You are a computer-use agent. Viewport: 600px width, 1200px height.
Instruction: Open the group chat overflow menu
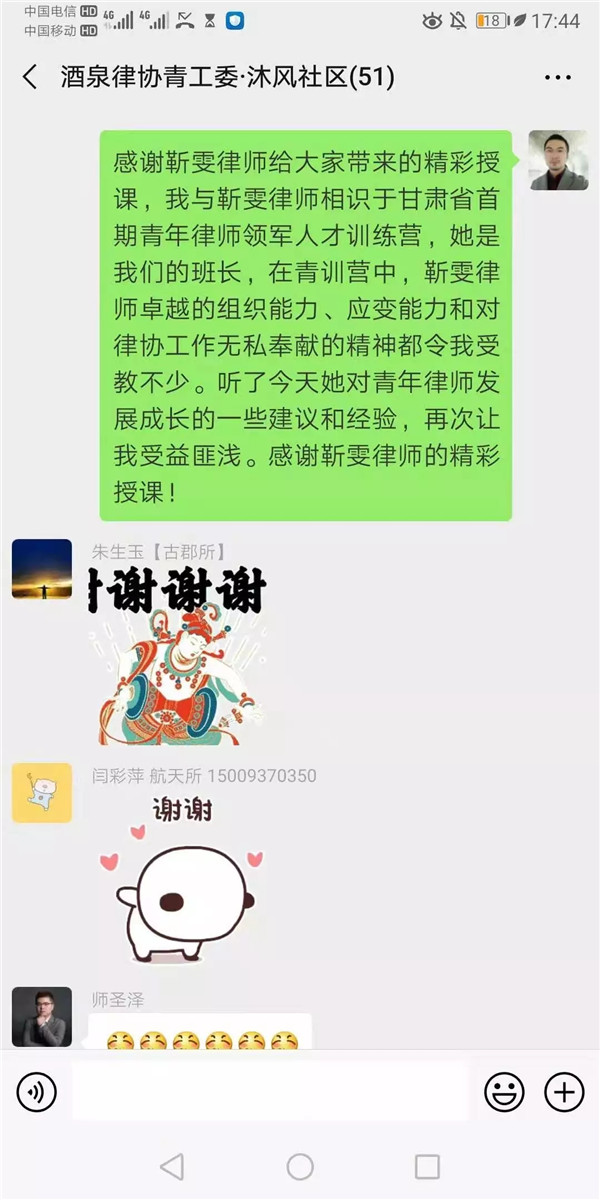click(x=557, y=77)
